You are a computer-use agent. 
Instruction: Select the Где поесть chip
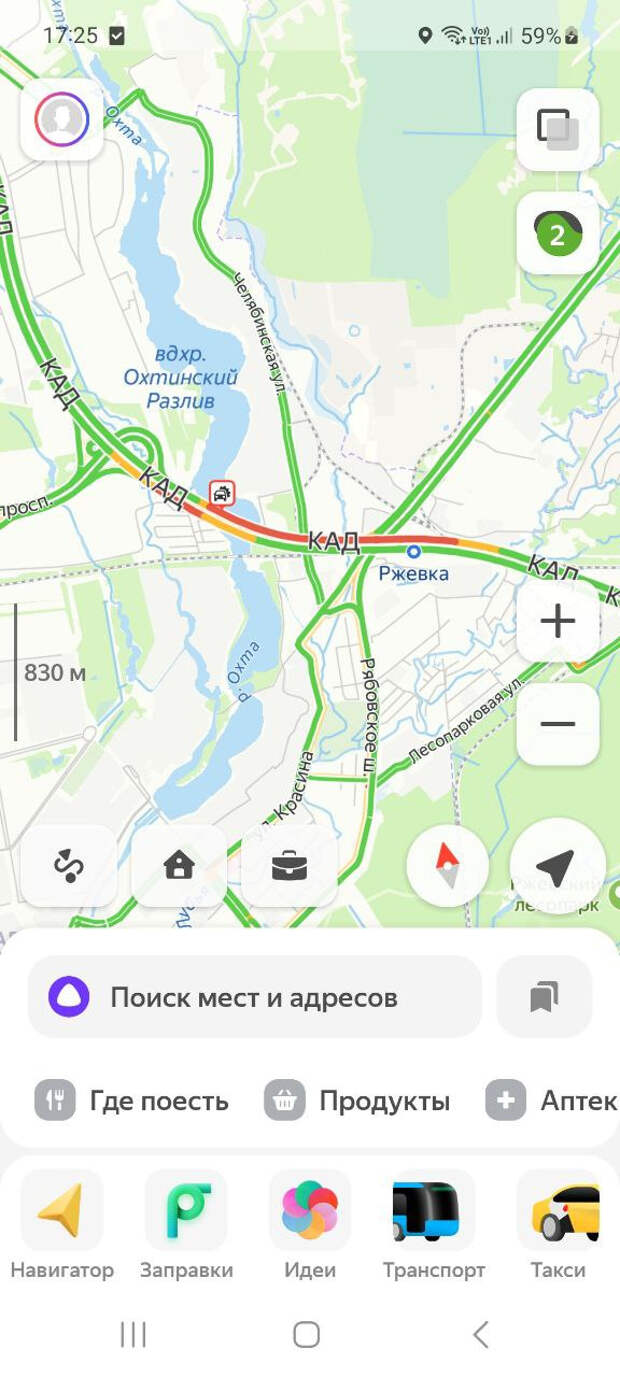tap(132, 1101)
